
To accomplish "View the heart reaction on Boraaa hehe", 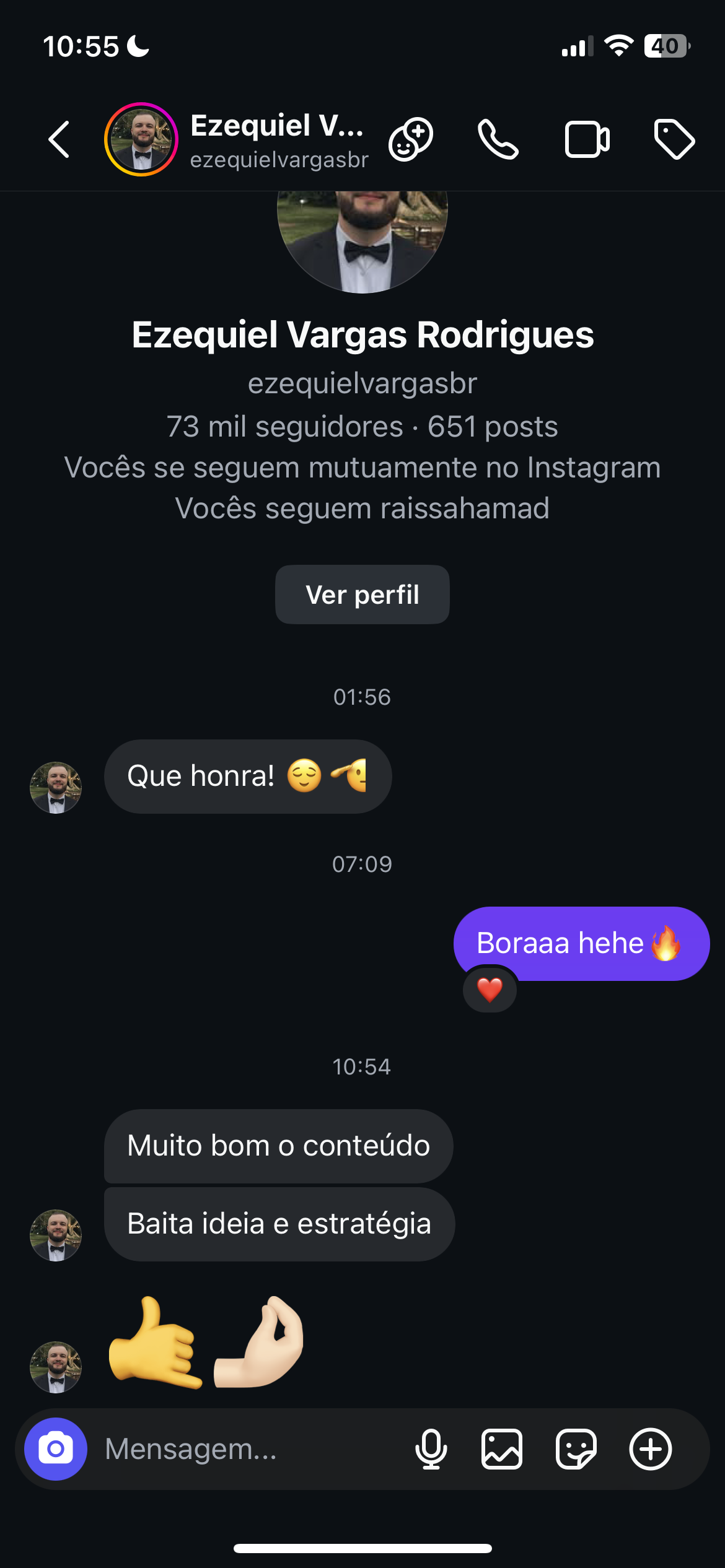I will (x=490, y=990).
